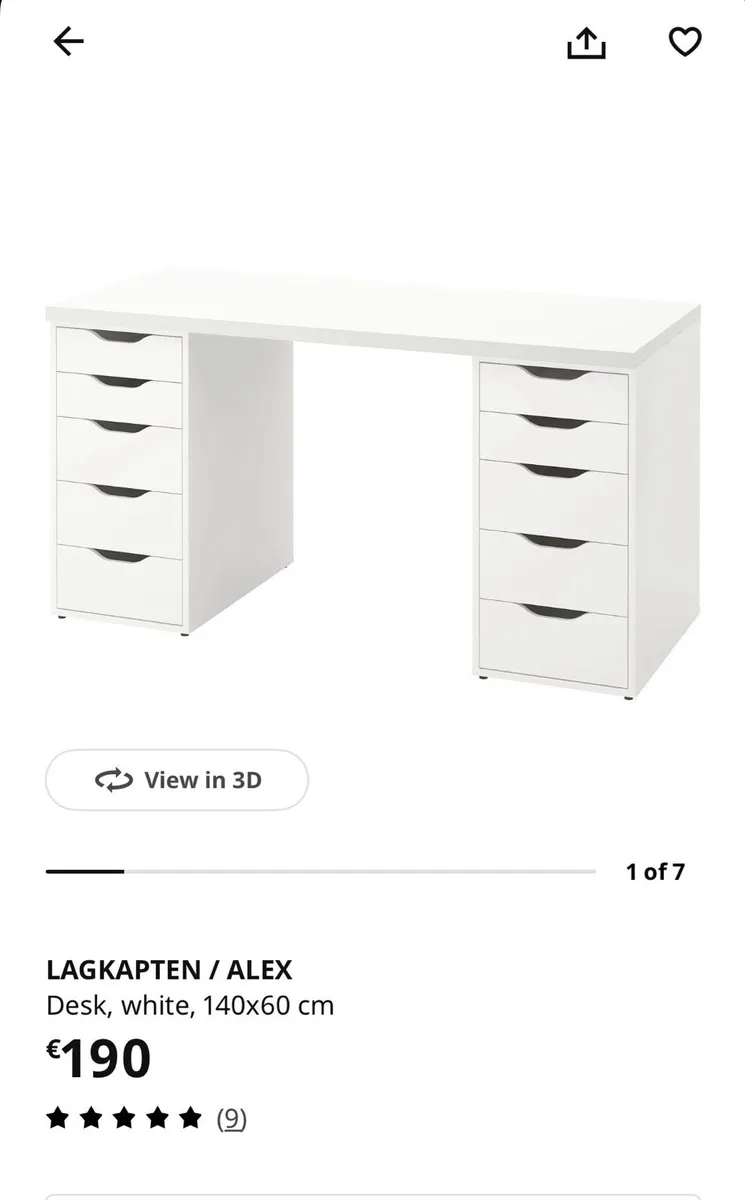Image resolution: width=745 pixels, height=1200 pixels.
Task: Tap the €190 price label
Action: (x=98, y=1057)
